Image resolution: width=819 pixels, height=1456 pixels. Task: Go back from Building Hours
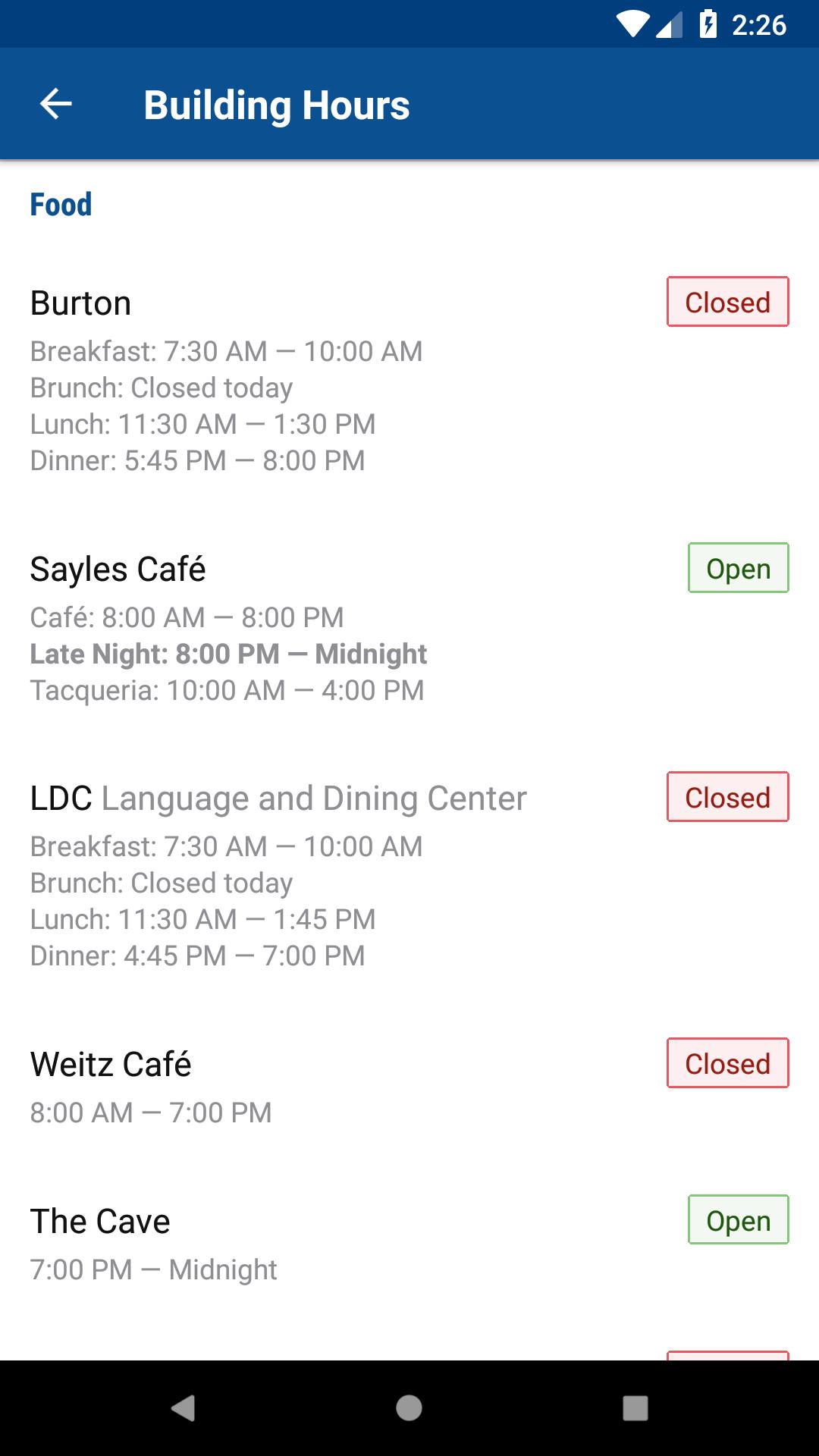[55, 104]
